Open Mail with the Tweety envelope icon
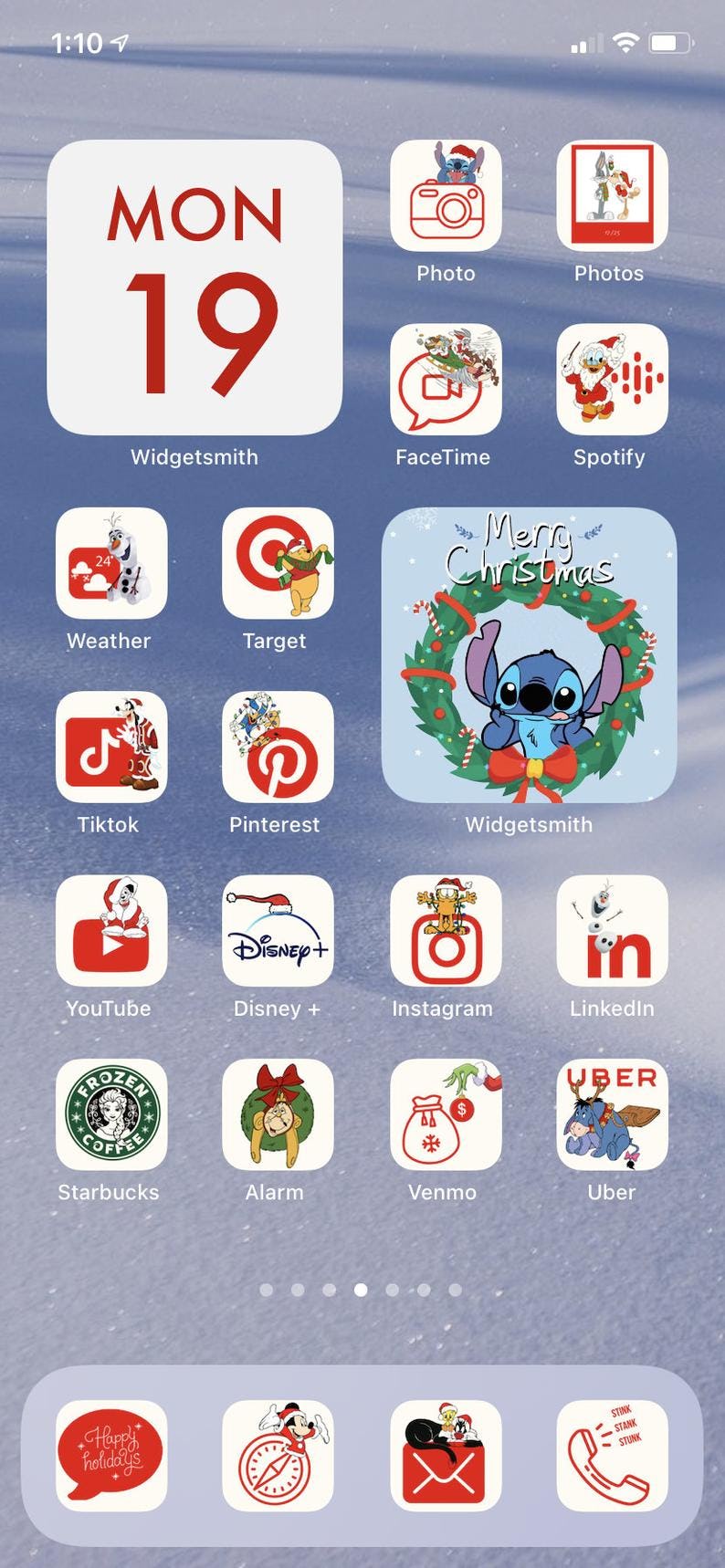Screen dimensions: 725x1568 (445, 1454)
